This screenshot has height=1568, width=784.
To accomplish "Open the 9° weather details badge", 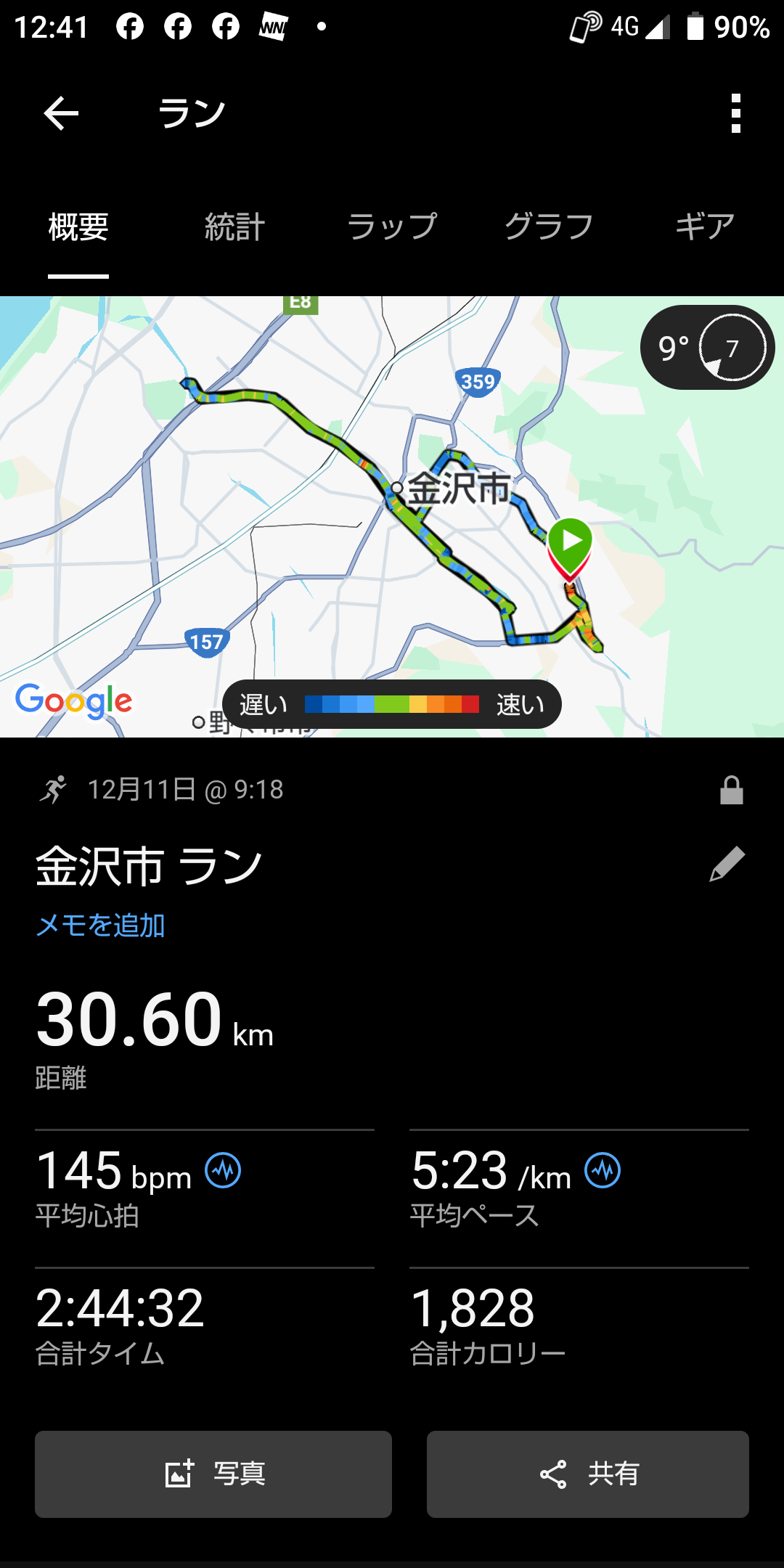I will click(x=707, y=348).
